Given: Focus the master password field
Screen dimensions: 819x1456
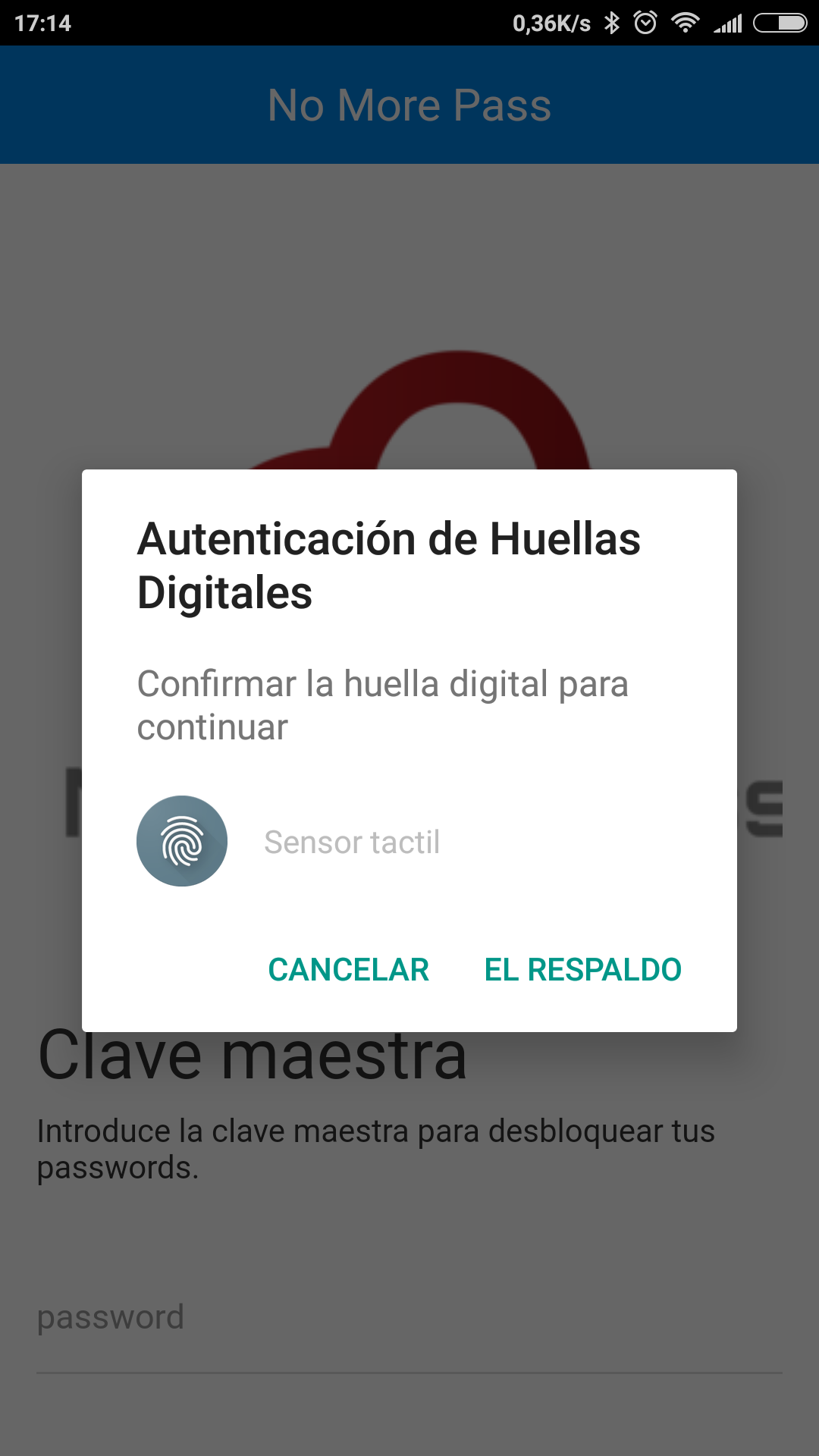Looking at the screenshot, I should (x=409, y=1319).
